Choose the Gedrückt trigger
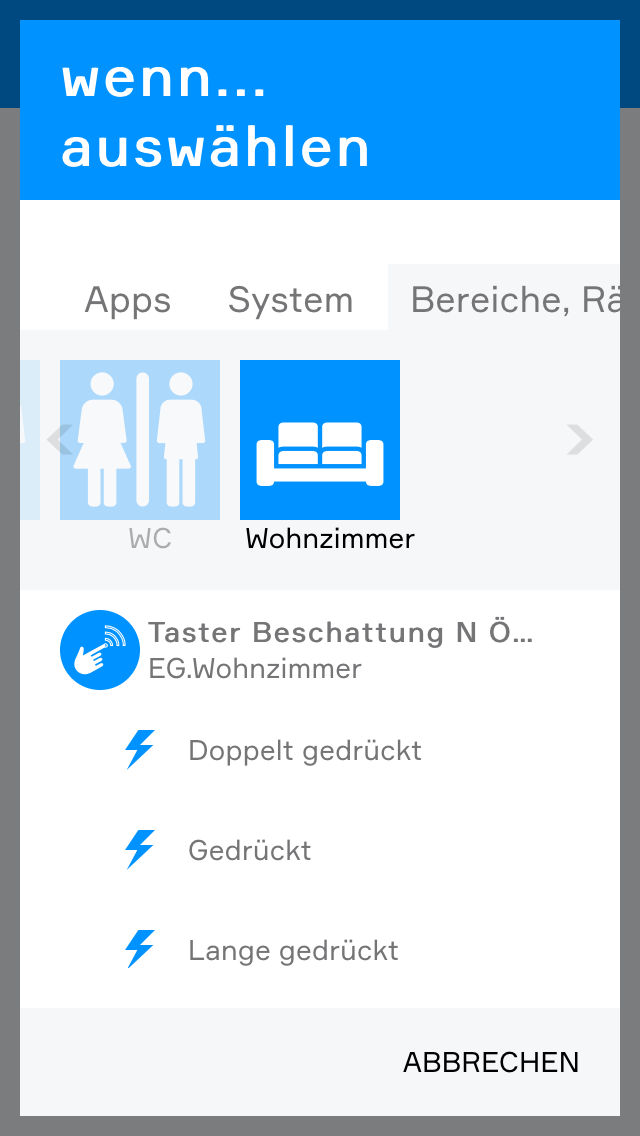 (x=250, y=850)
